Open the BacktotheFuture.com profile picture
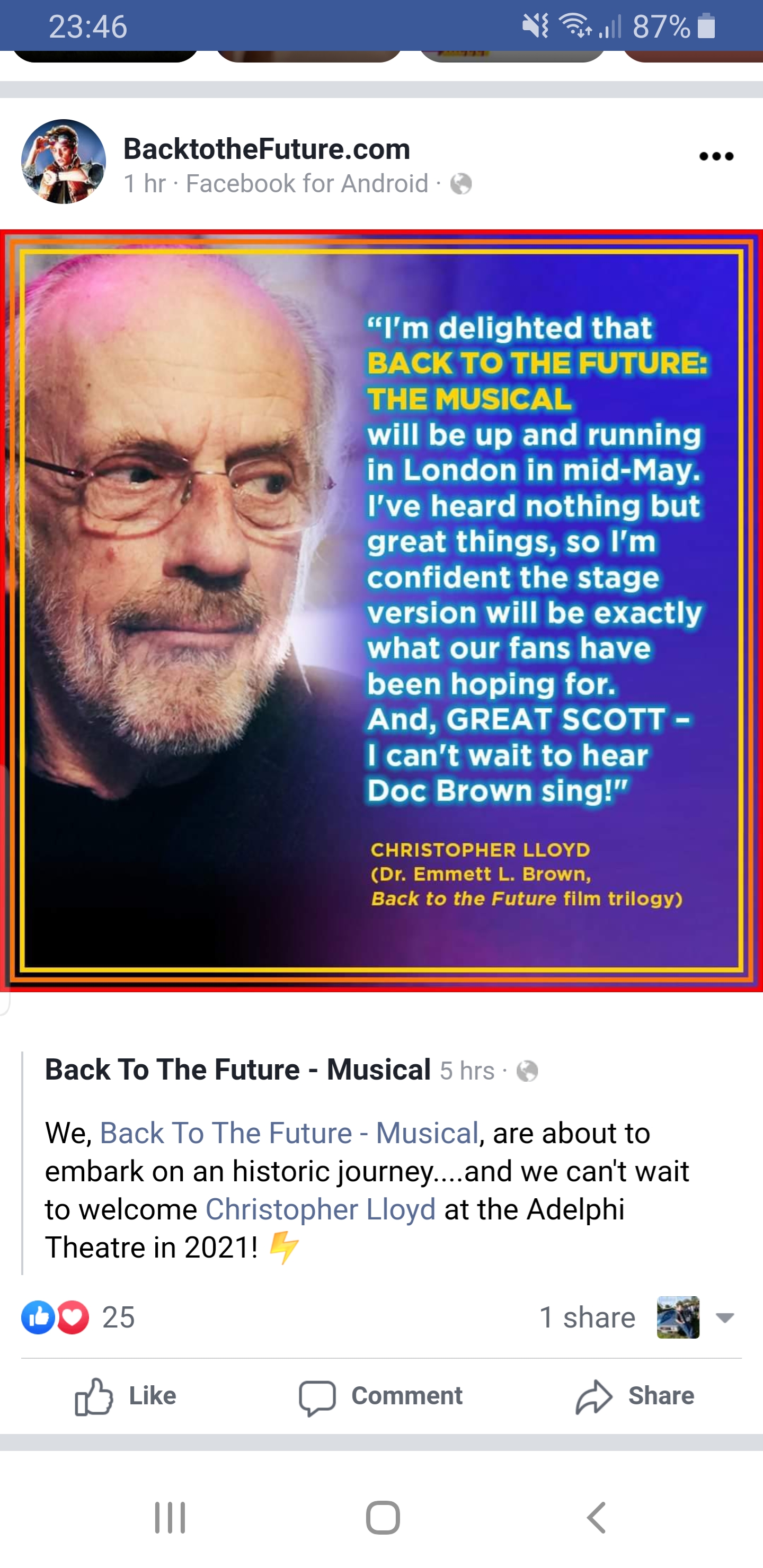 (64, 162)
